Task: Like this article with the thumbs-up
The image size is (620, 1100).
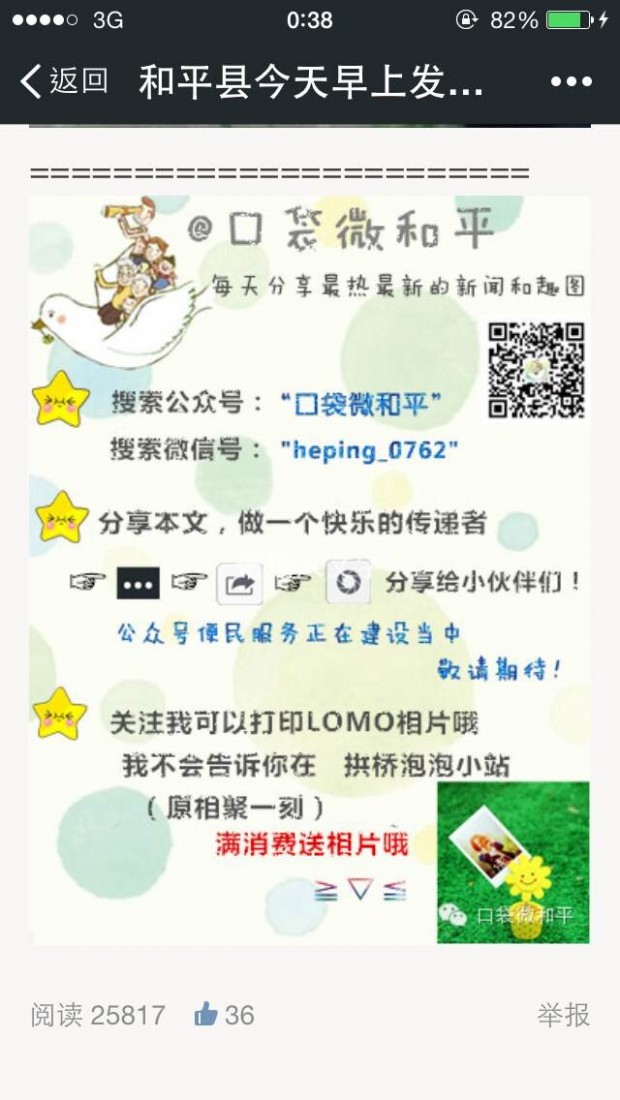Action: (x=207, y=1015)
